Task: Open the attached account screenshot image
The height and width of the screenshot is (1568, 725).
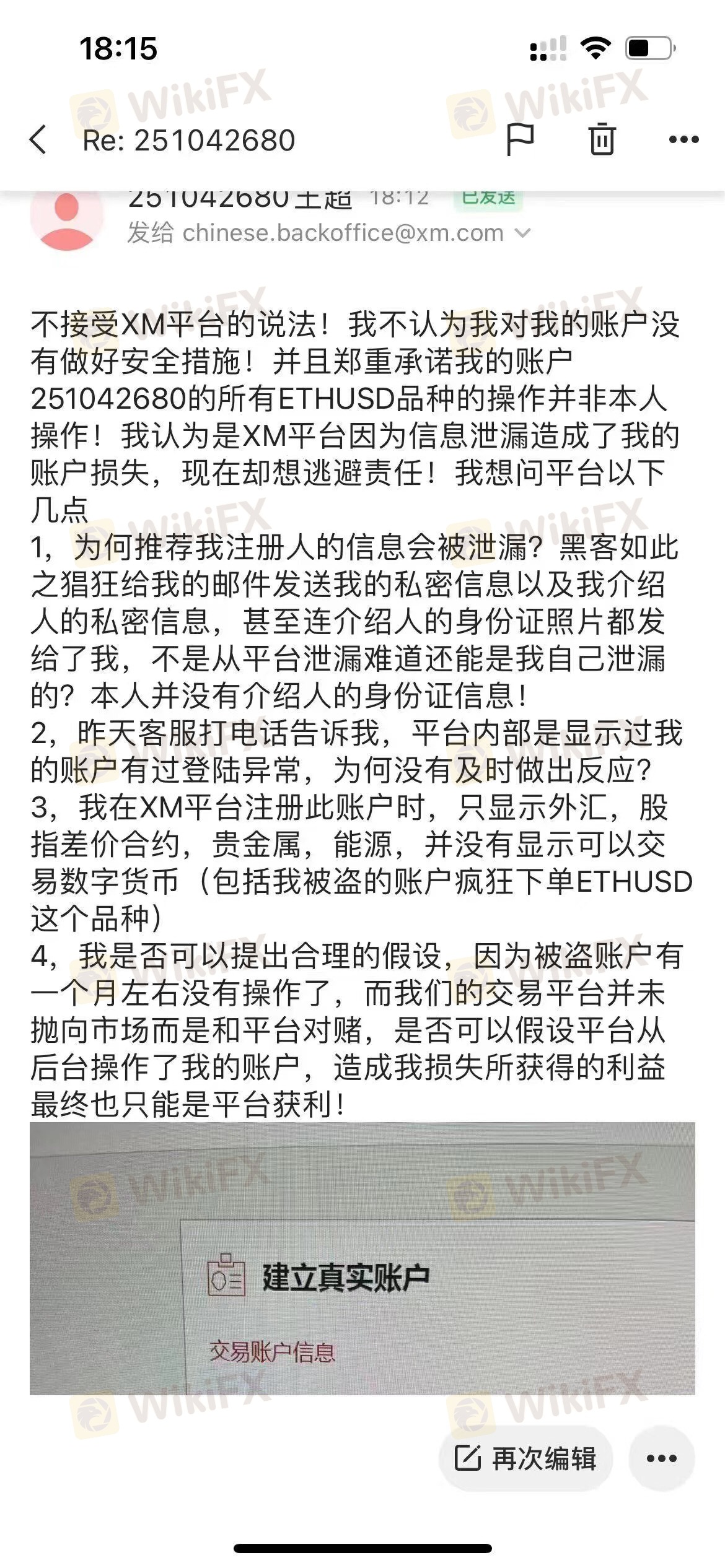Action: point(362,1259)
